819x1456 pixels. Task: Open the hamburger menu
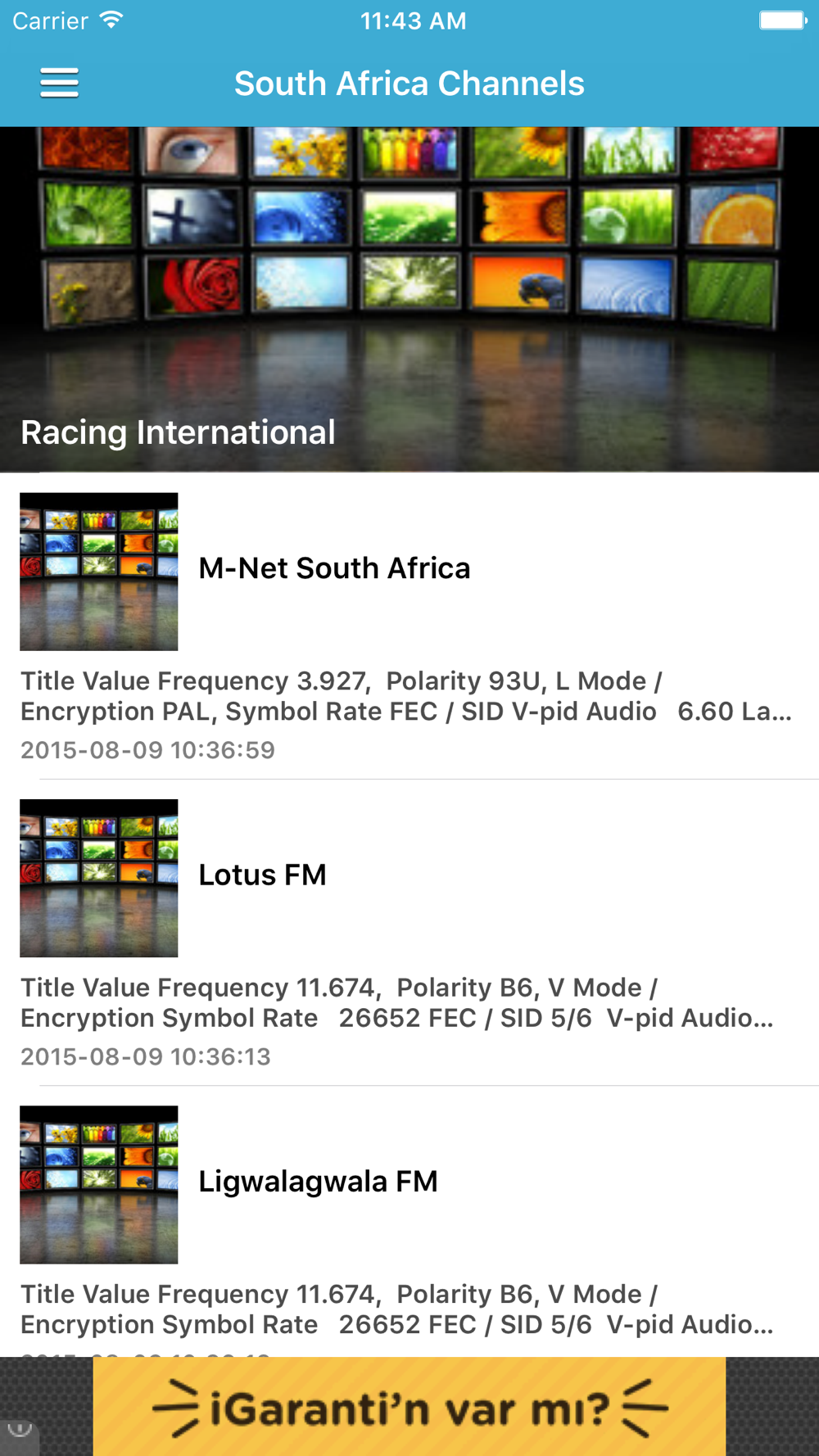(59, 84)
